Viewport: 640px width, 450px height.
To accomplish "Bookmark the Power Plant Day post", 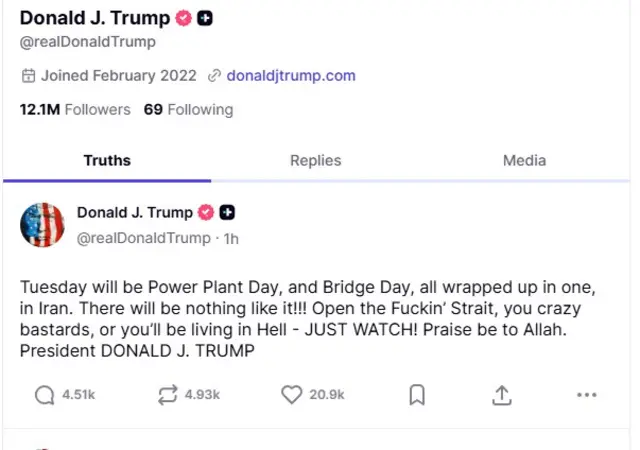I will pyautogui.click(x=417, y=395).
